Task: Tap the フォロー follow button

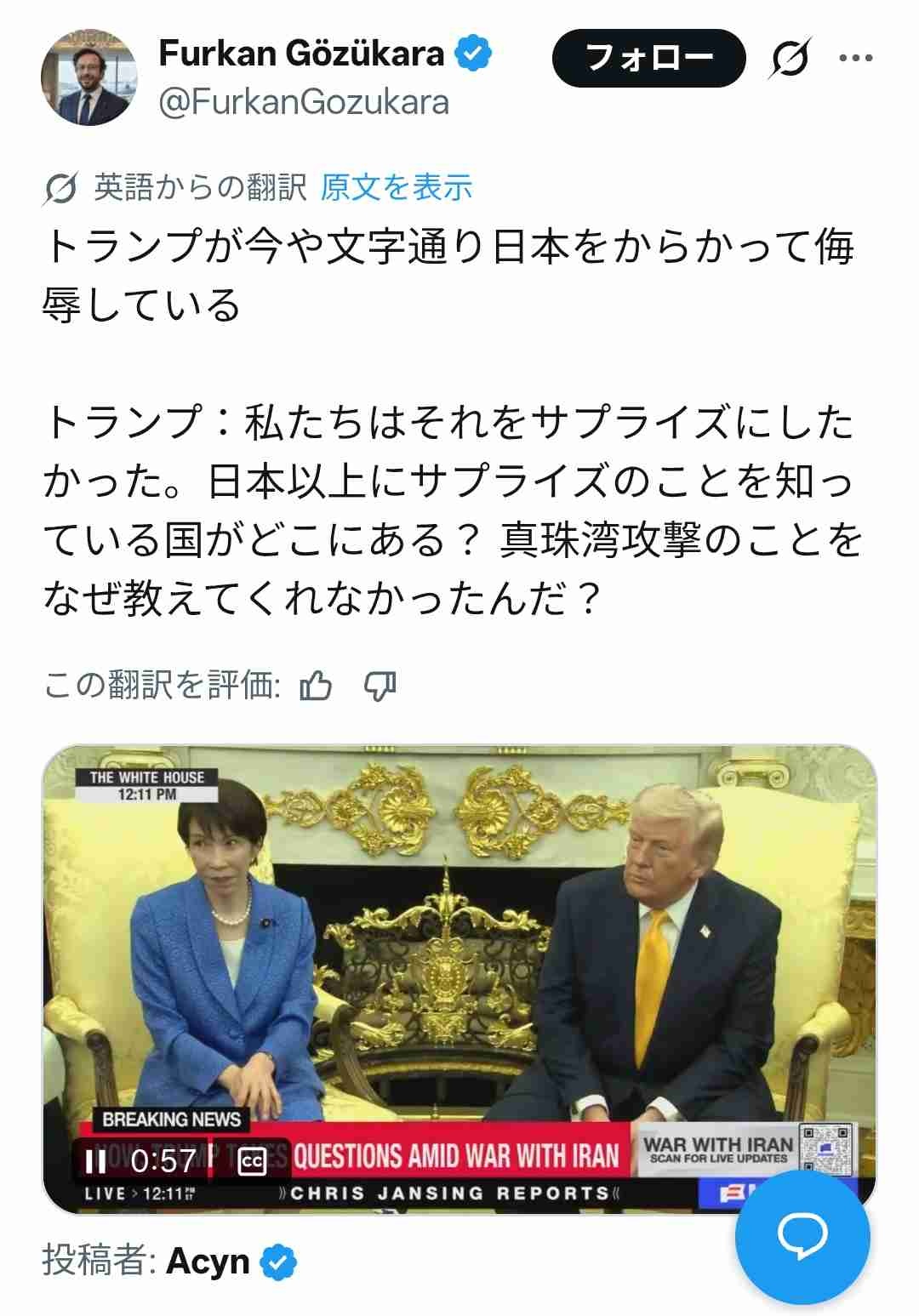Action: click(648, 58)
